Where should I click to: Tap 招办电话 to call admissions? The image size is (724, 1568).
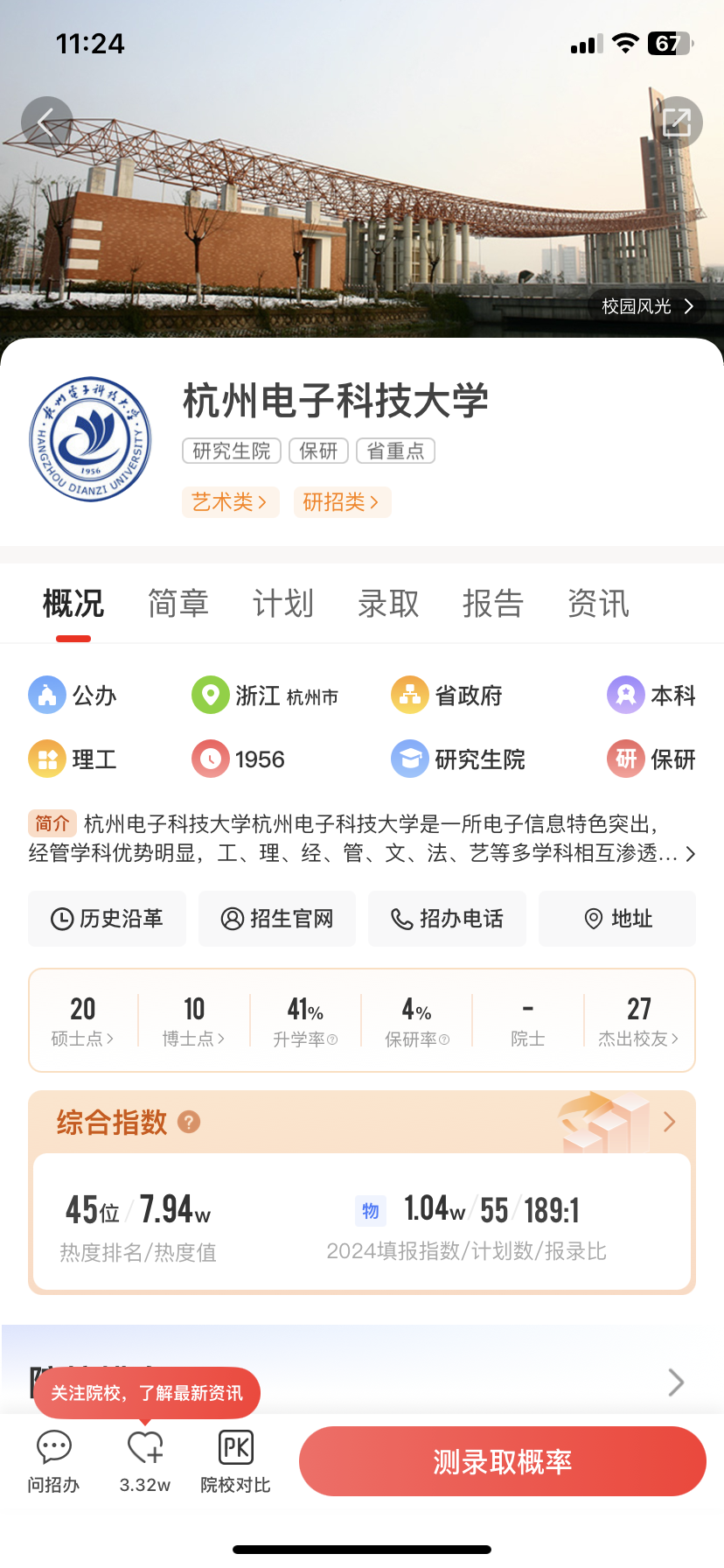pos(447,919)
